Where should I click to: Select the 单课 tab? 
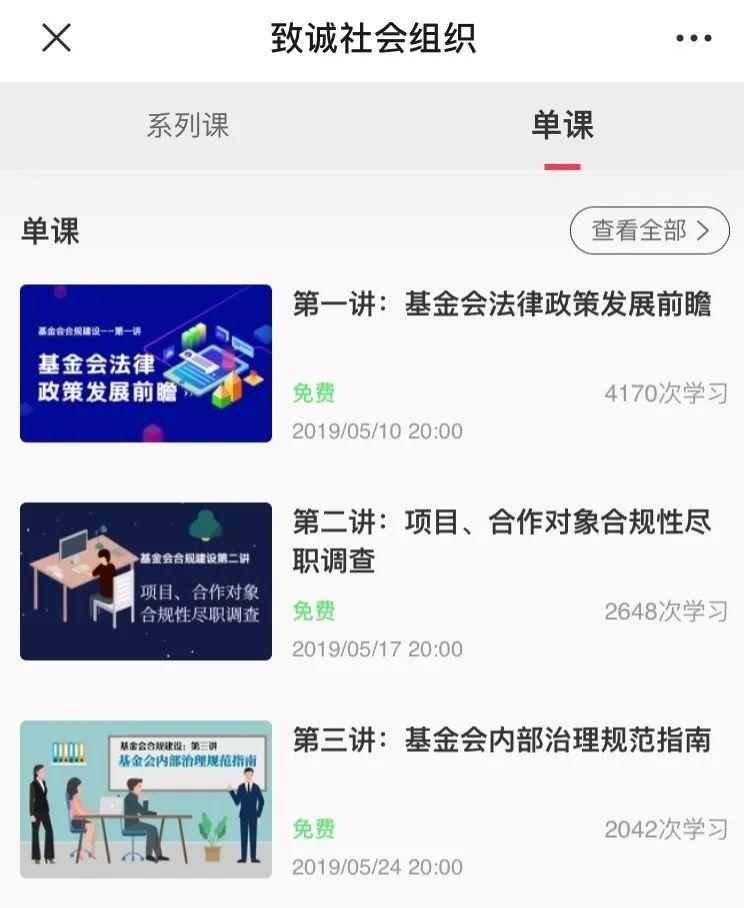coord(562,126)
